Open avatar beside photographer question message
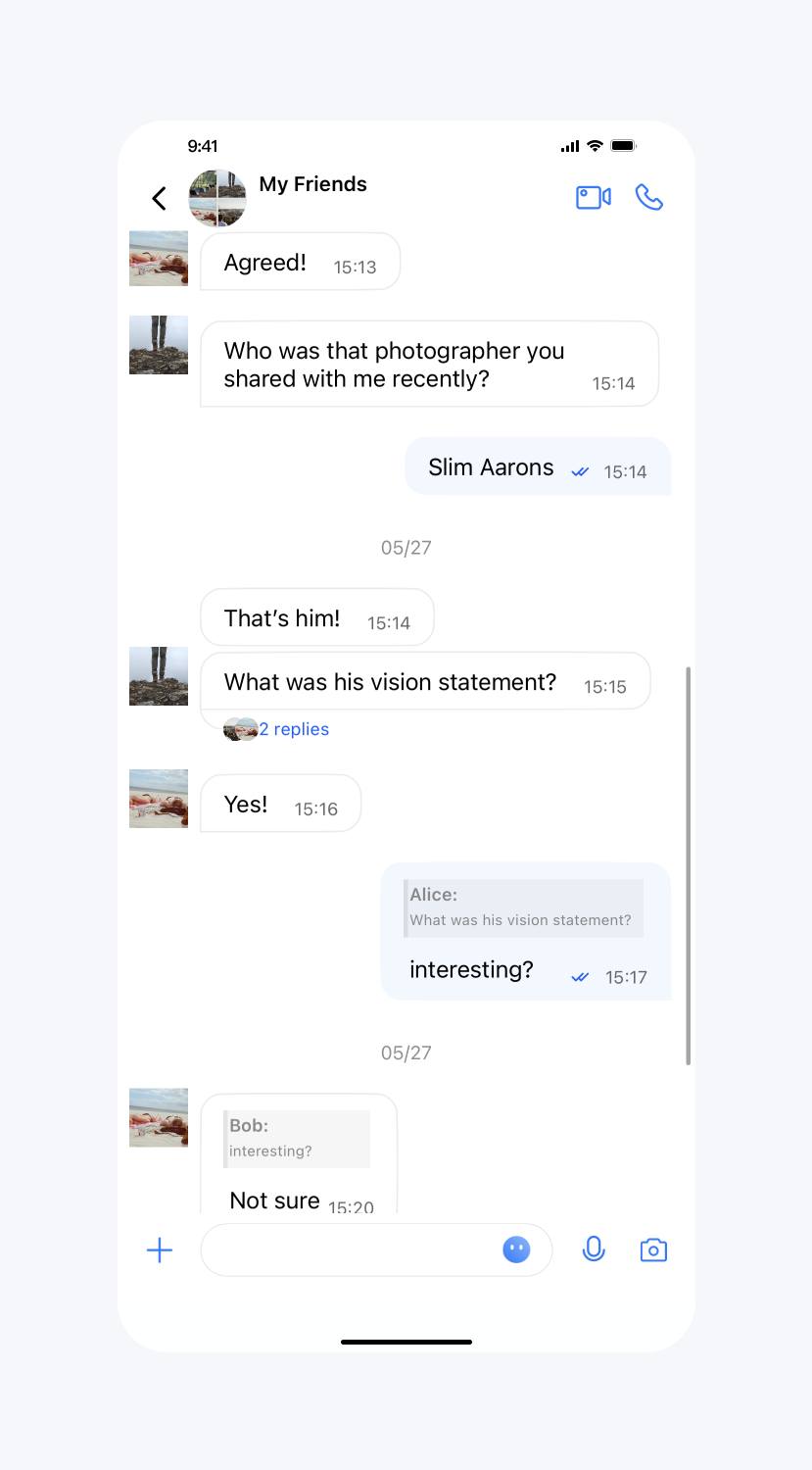This screenshot has width=812, height=1470. click(x=159, y=345)
